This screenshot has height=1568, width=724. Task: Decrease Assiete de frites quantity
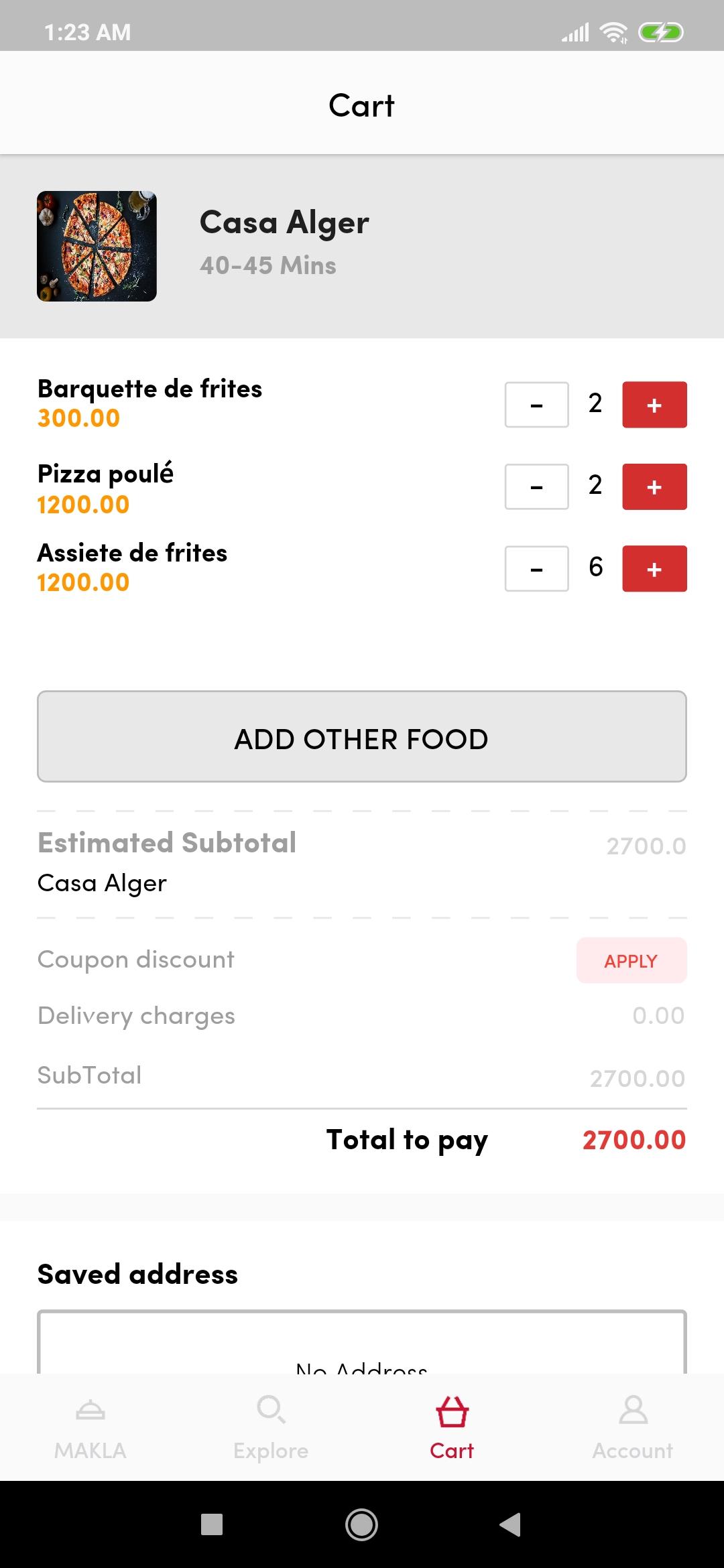(536, 568)
